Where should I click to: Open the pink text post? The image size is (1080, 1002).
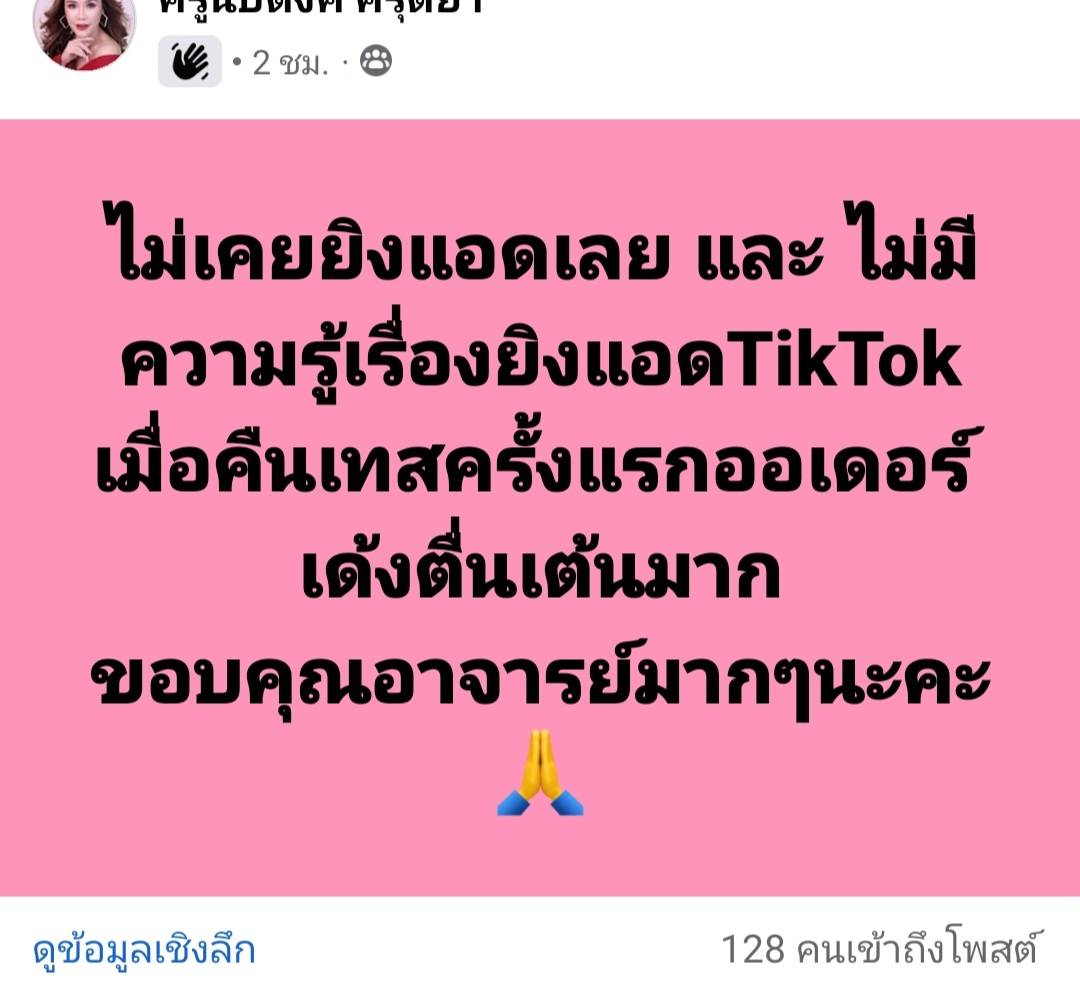540,508
